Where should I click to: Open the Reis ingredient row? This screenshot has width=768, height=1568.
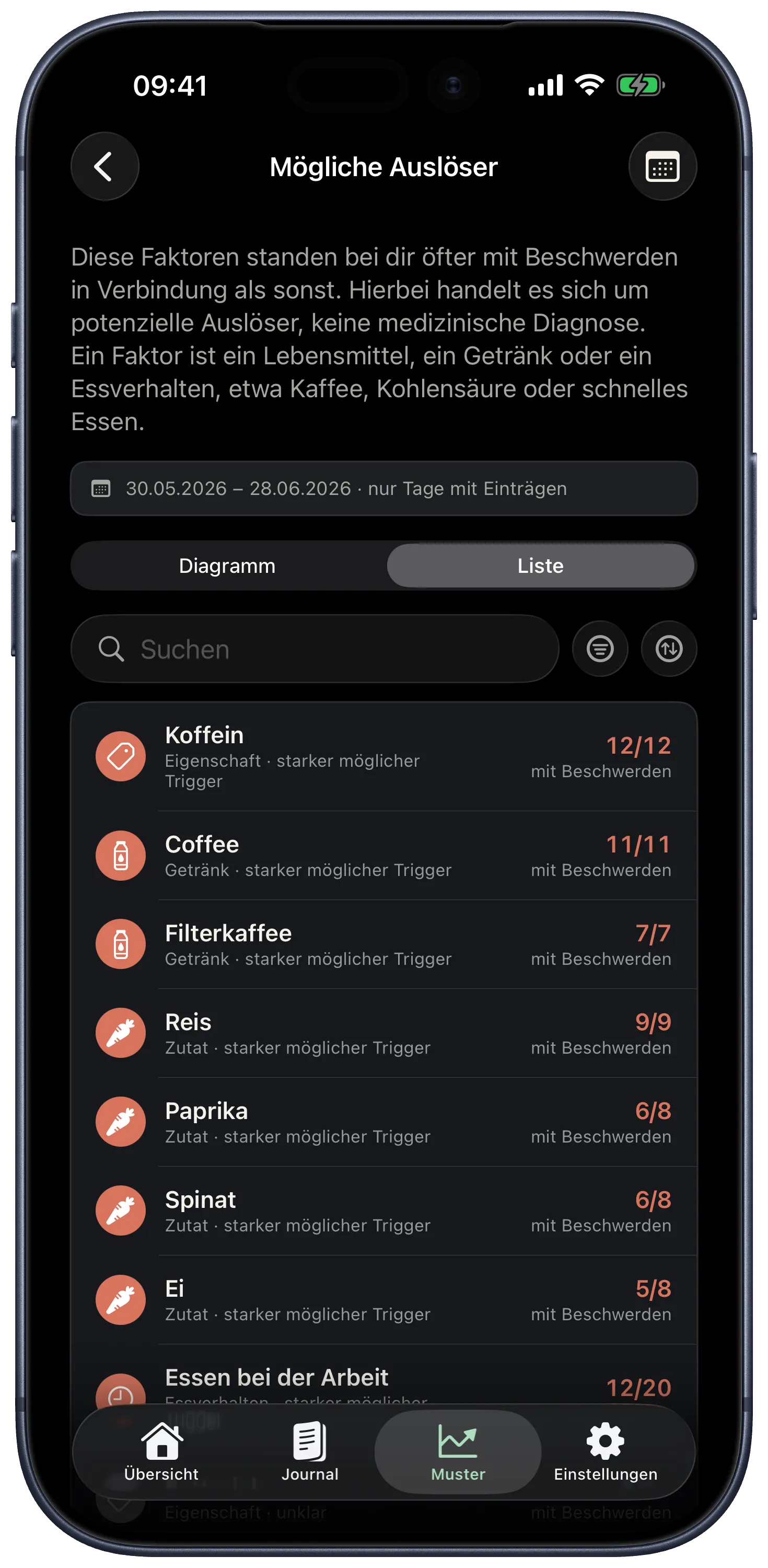pyautogui.click(x=383, y=1033)
